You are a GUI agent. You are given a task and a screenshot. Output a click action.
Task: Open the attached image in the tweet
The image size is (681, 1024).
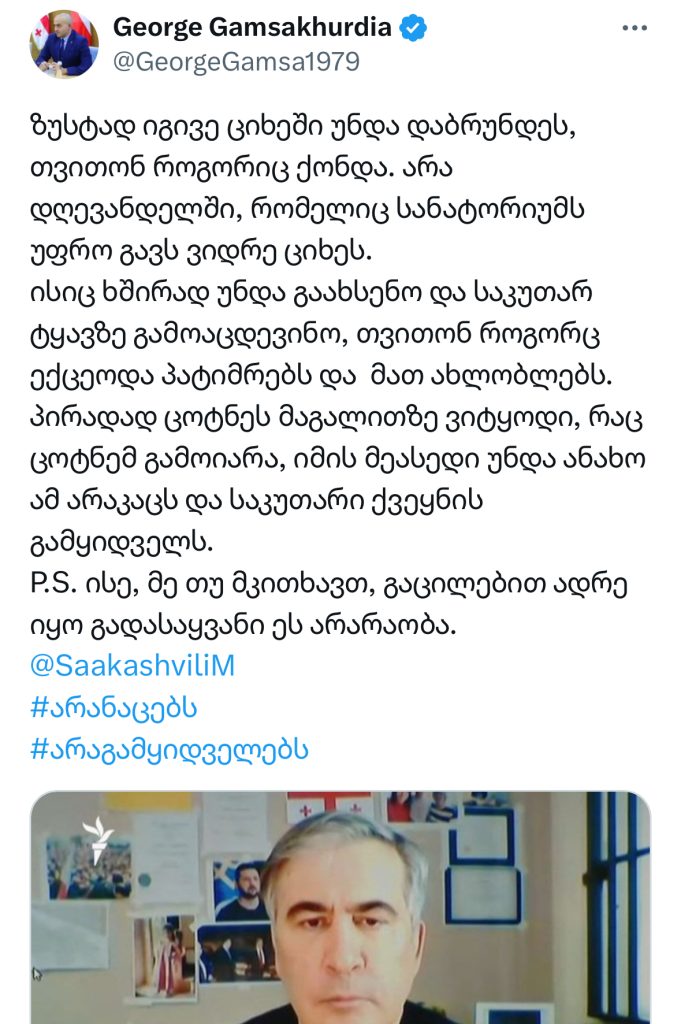click(340, 905)
